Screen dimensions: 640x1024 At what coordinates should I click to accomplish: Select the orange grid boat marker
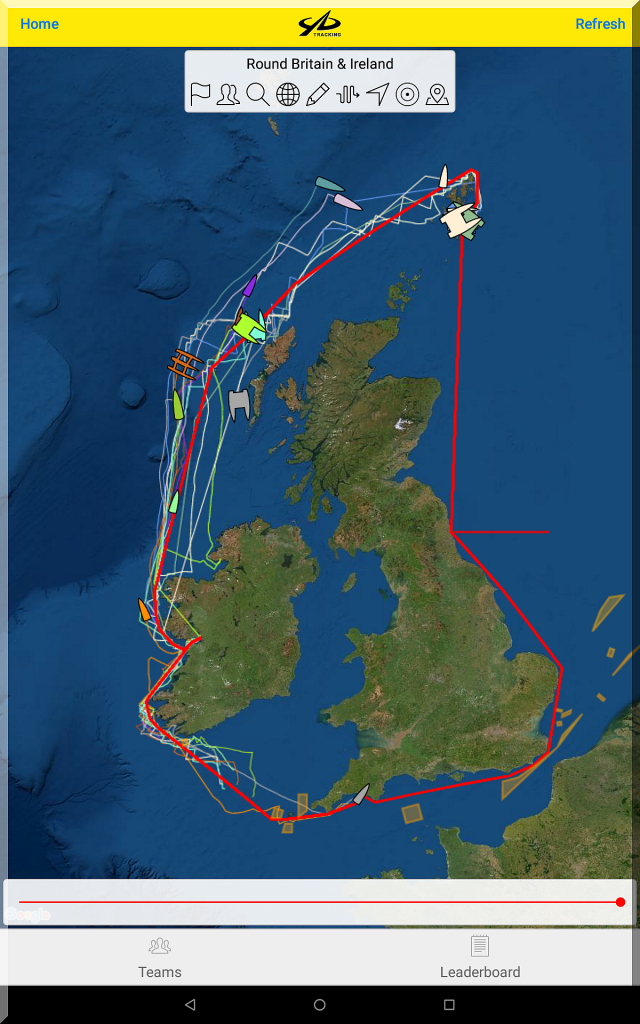pyautogui.click(x=184, y=364)
